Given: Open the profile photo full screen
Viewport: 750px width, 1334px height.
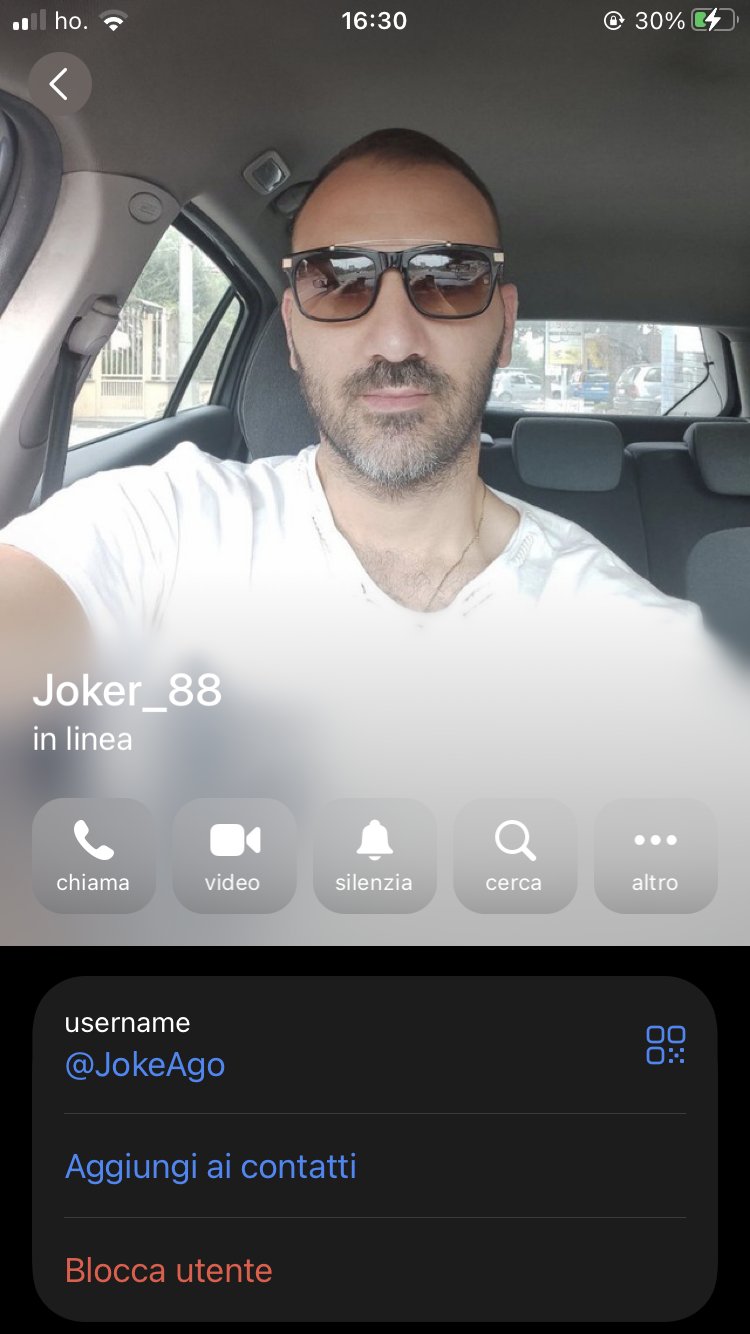Looking at the screenshot, I should click(400, 350).
